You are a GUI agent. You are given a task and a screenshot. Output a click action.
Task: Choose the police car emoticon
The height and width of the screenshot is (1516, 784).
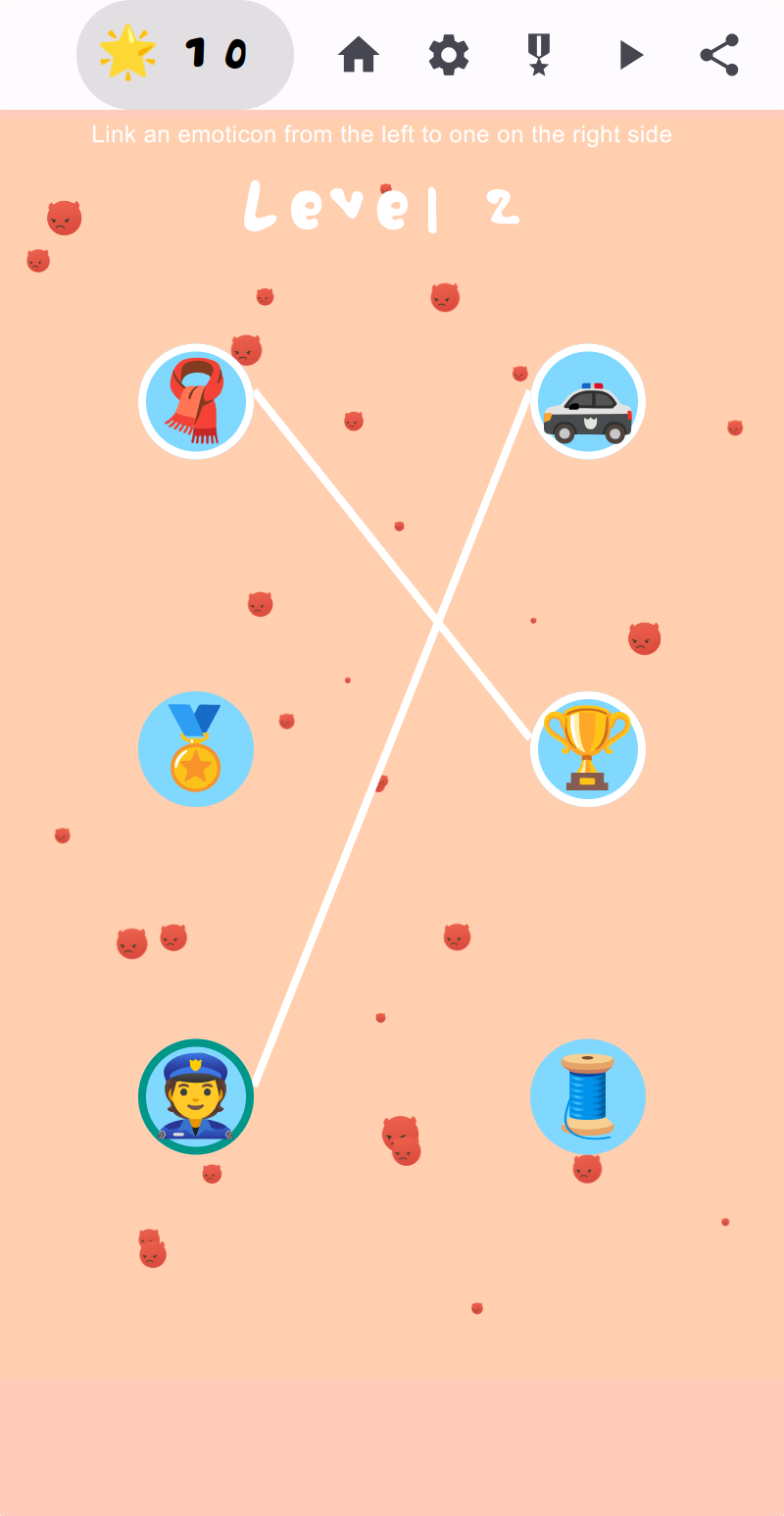[588, 401]
